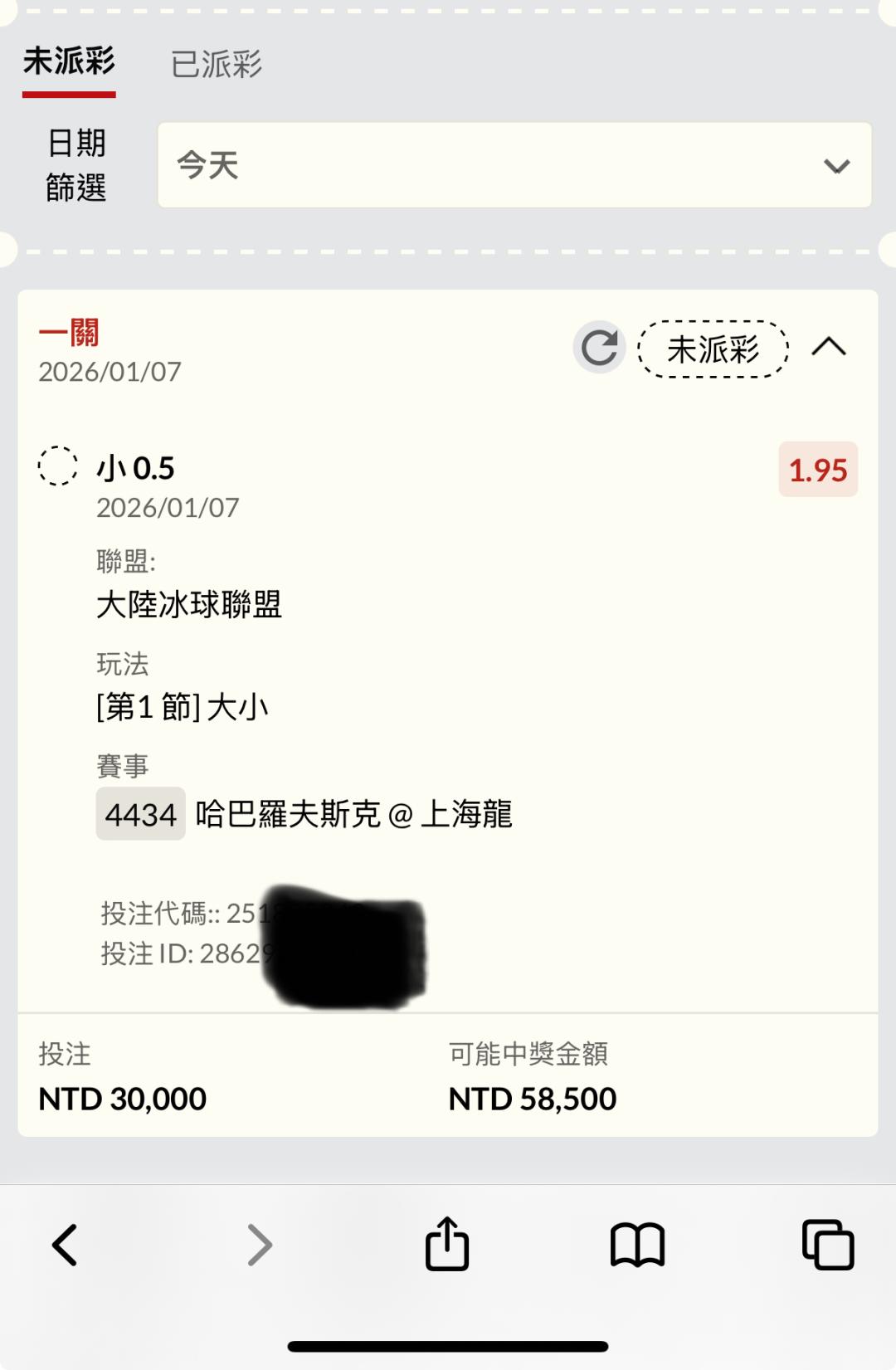896x1370 pixels.
Task: Open Safari bookmarks
Action: 637,1245
